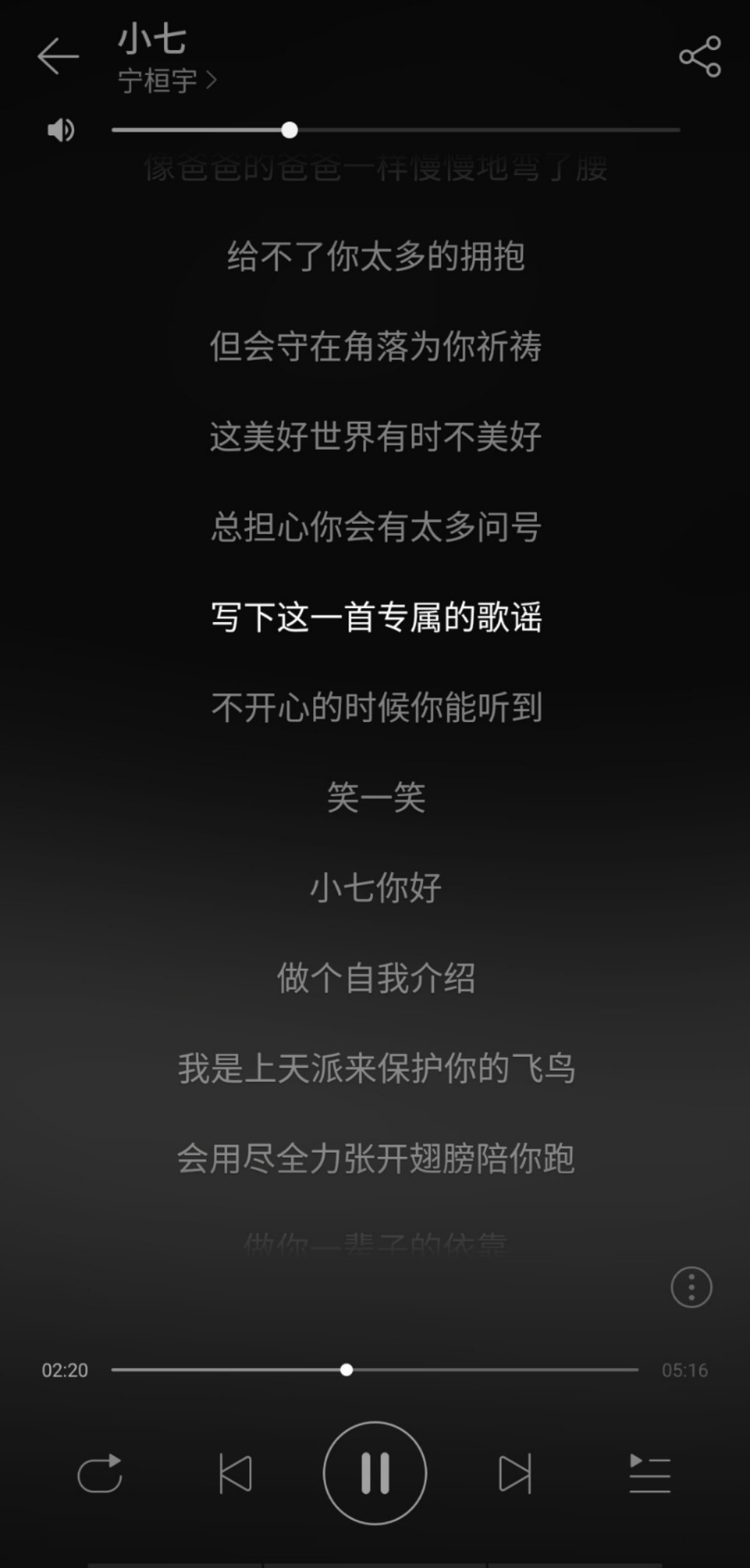The width and height of the screenshot is (750, 1568).
Task: Open artist 宁桓宇's page
Action: (167, 81)
